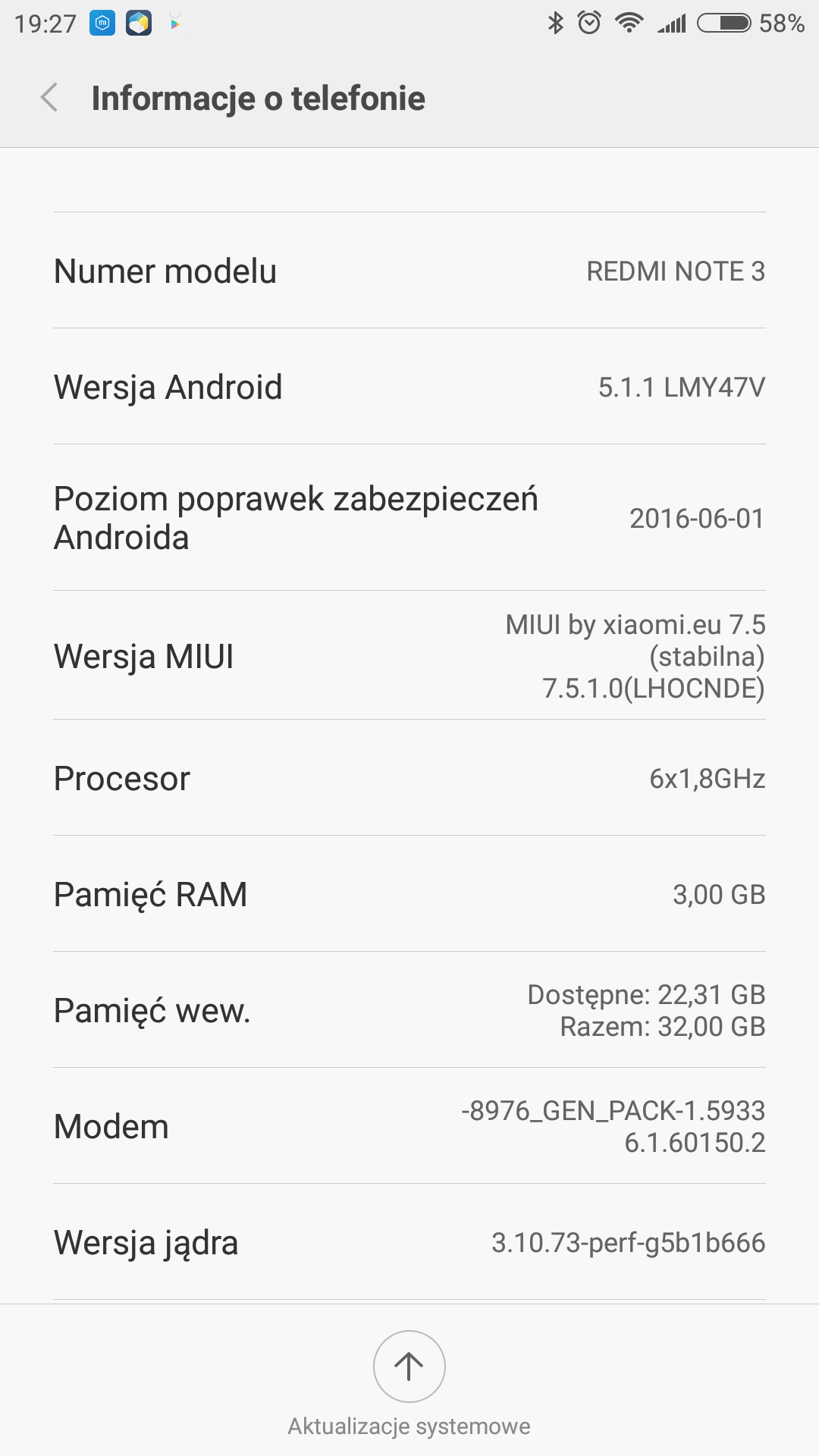Image resolution: width=819 pixels, height=1456 pixels.
Task: Tap the Pamięć RAM row
Action: [x=409, y=895]
